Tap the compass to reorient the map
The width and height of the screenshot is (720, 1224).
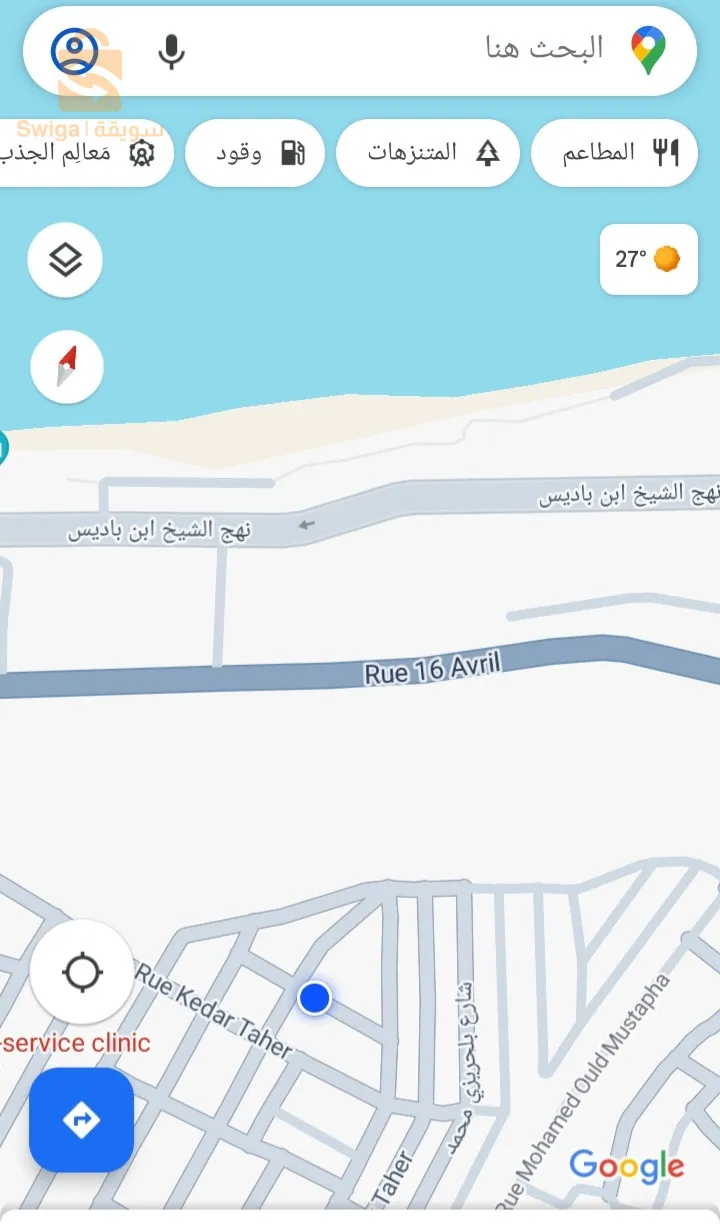[67, 367]
